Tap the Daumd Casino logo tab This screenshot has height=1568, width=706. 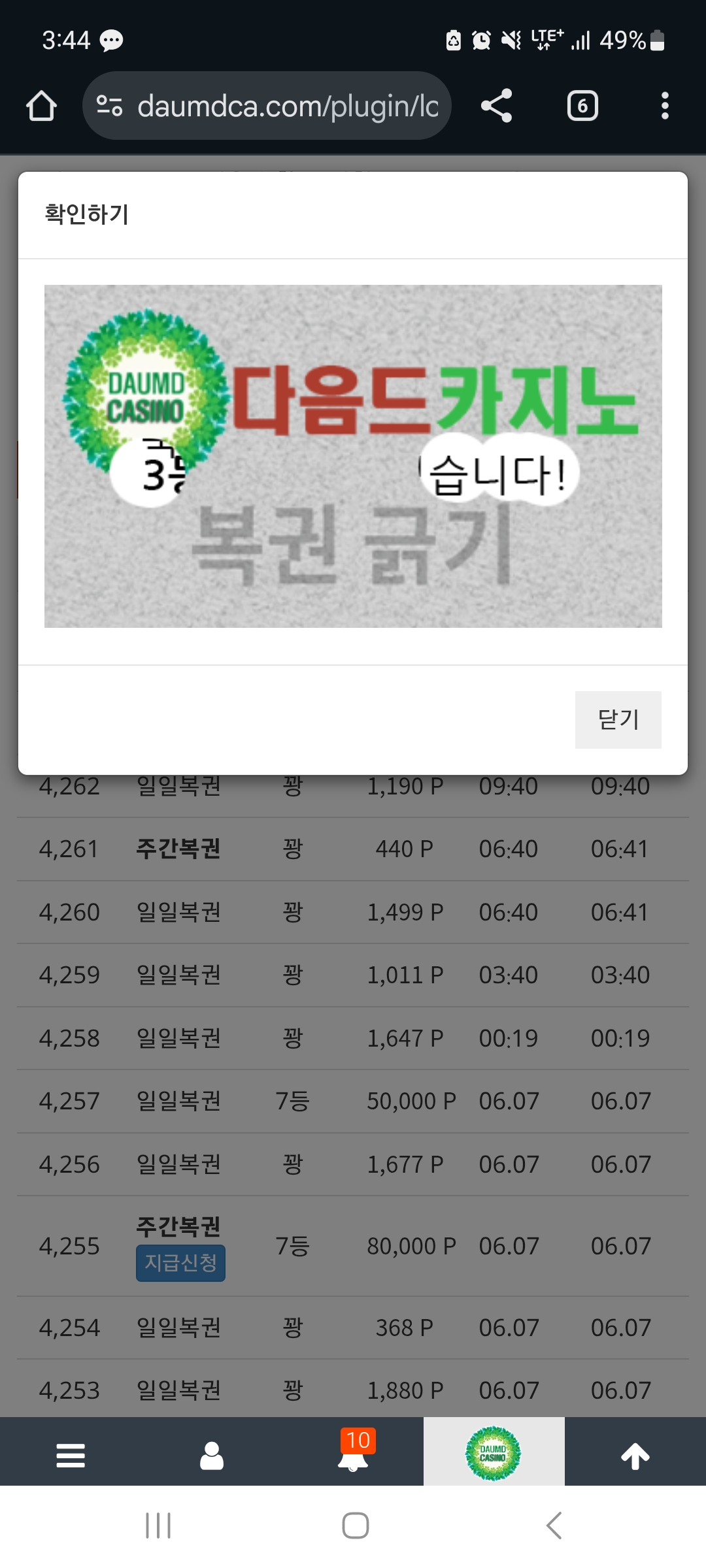[494, 1453]
